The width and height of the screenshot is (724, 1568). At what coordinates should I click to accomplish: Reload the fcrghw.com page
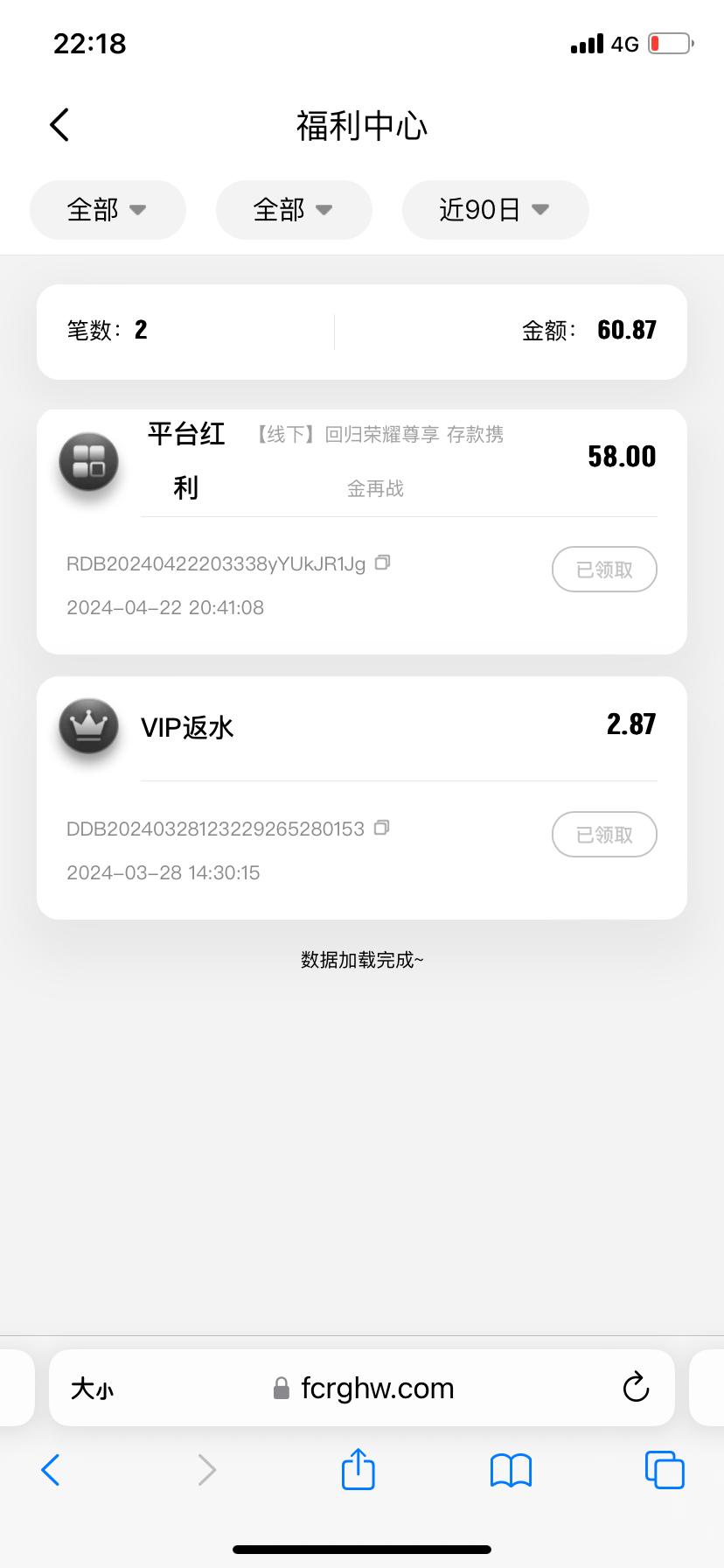tap(636, 1388)
